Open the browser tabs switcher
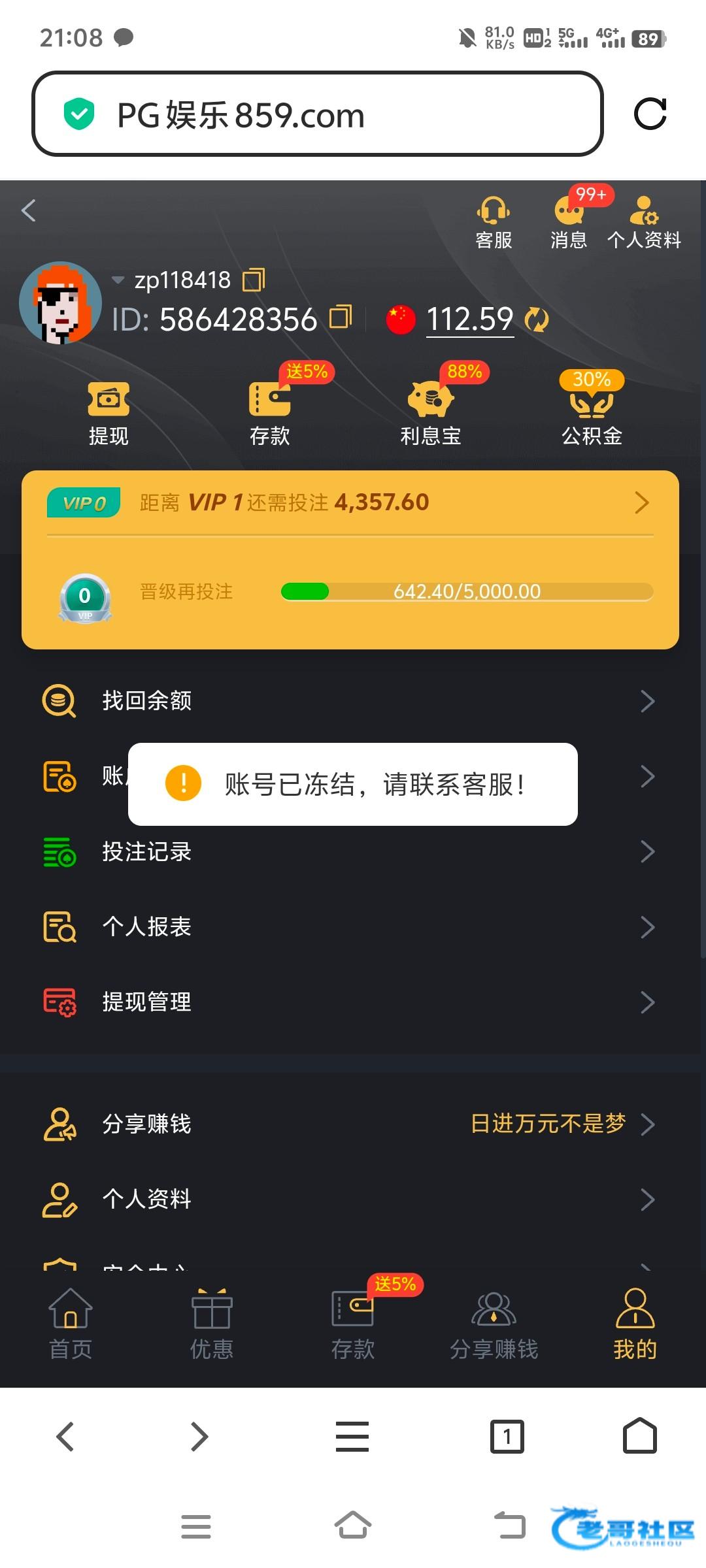This screenshot has height=1568, width=706. pos(507,1437)
